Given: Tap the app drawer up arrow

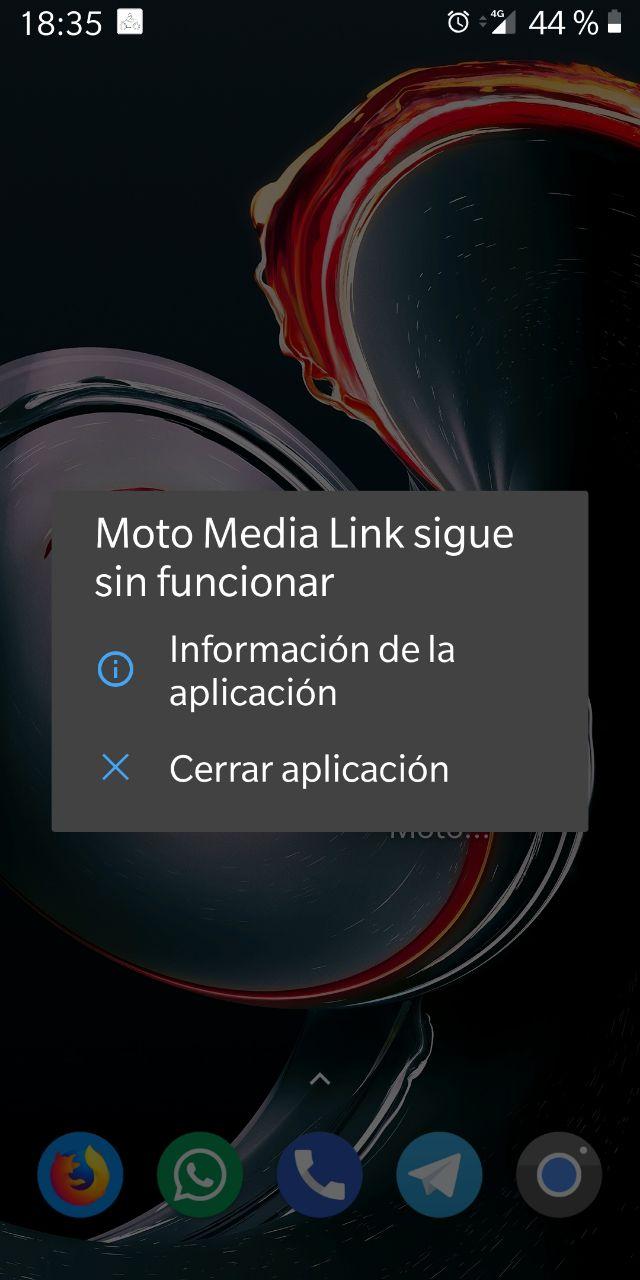Looking at the screenshot, I should tap(320, 1079).
